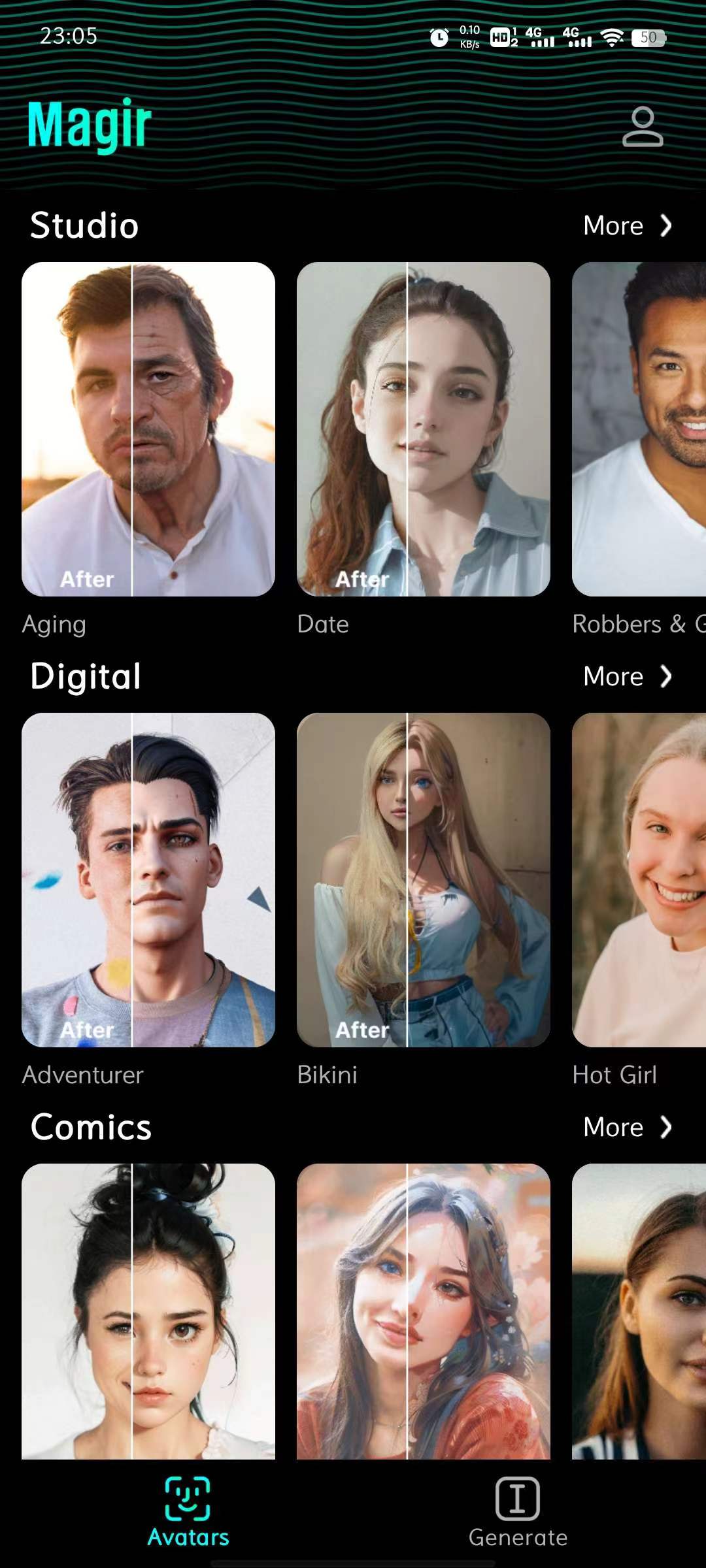Select the Hot Girl style card

point(639,880)
